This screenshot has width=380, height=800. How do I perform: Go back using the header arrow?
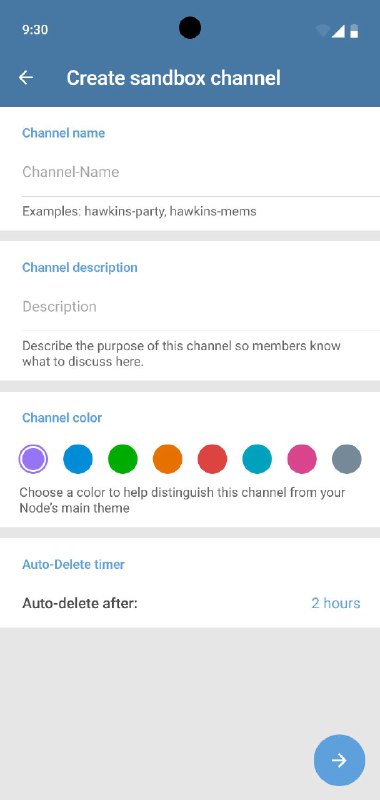point(26,78)
